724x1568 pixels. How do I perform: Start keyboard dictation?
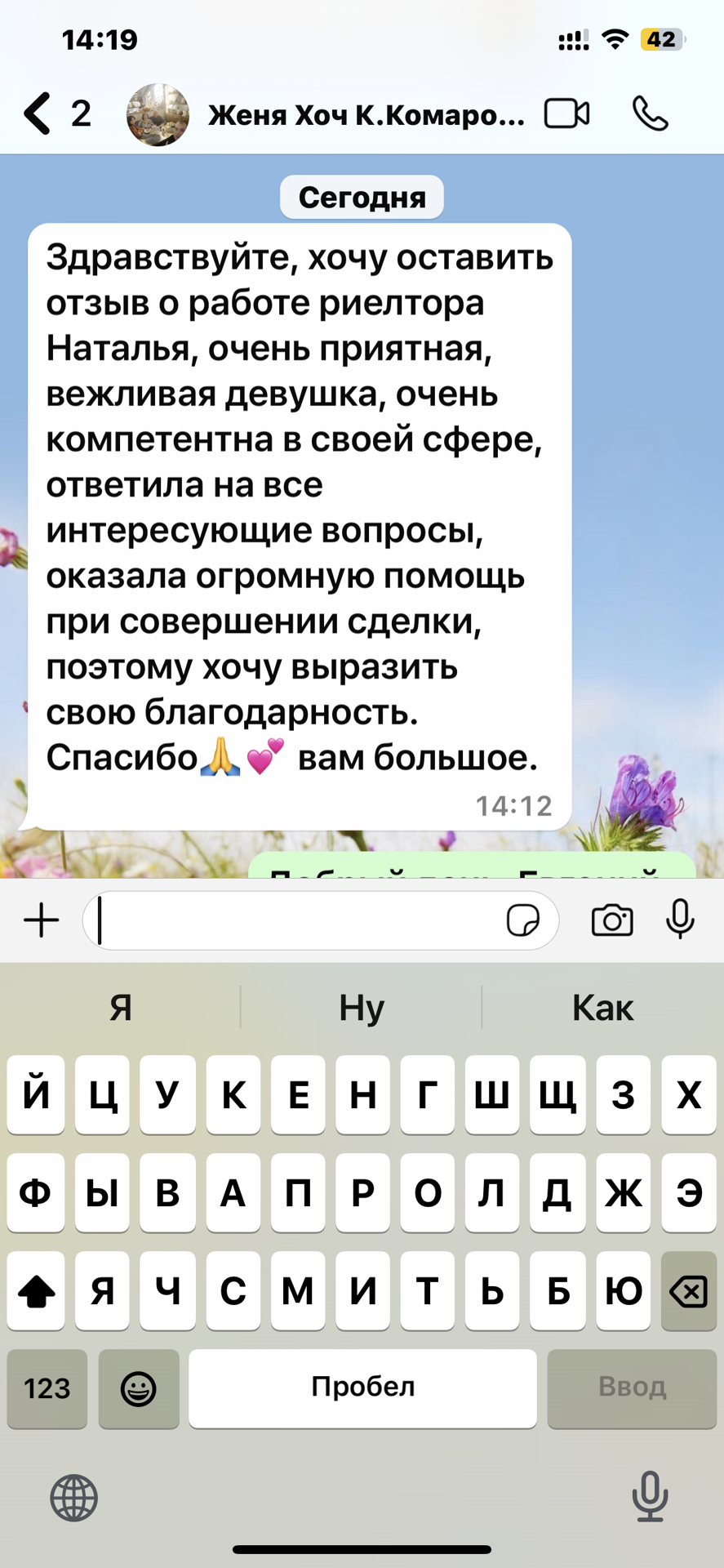[x=650, y=1496]
